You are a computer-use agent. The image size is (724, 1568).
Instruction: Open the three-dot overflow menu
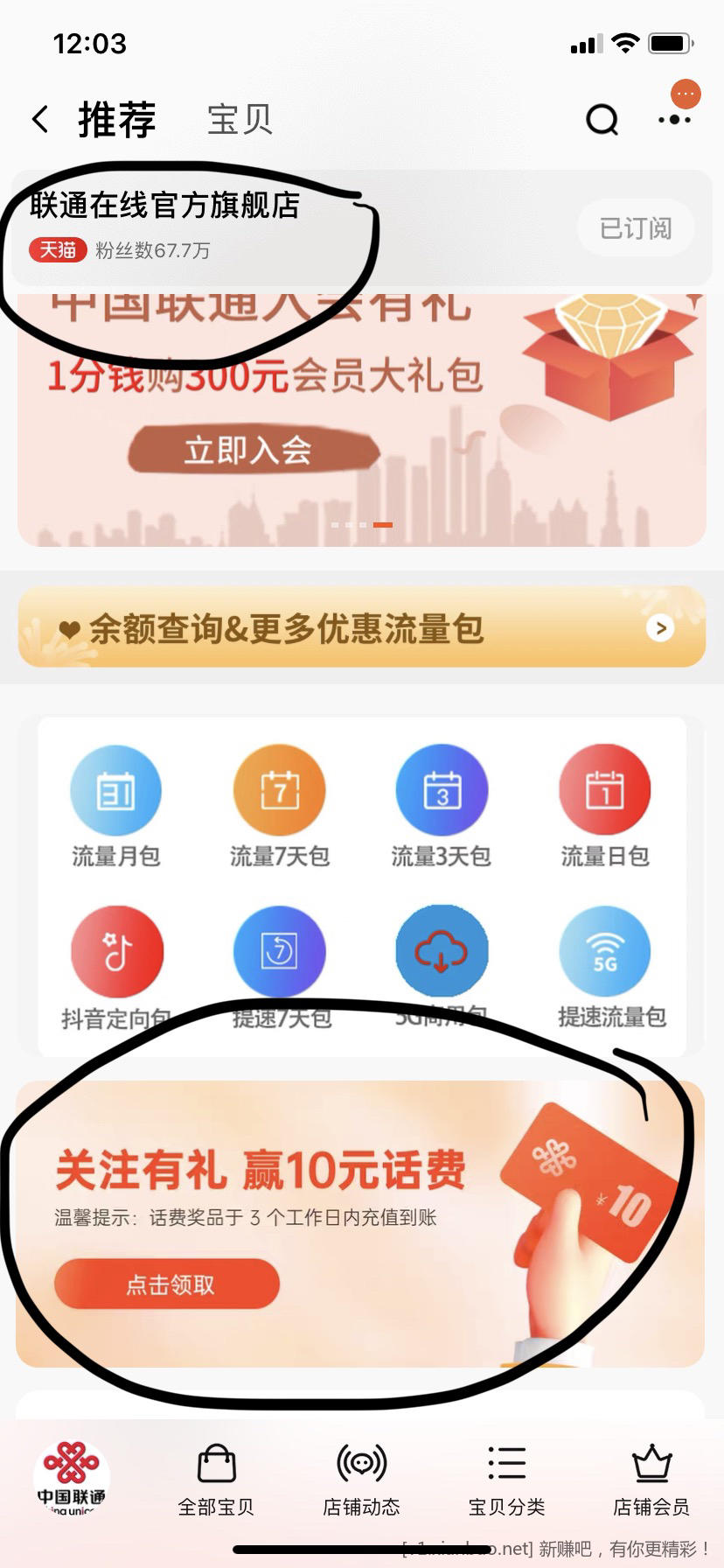tap(674, 119)
